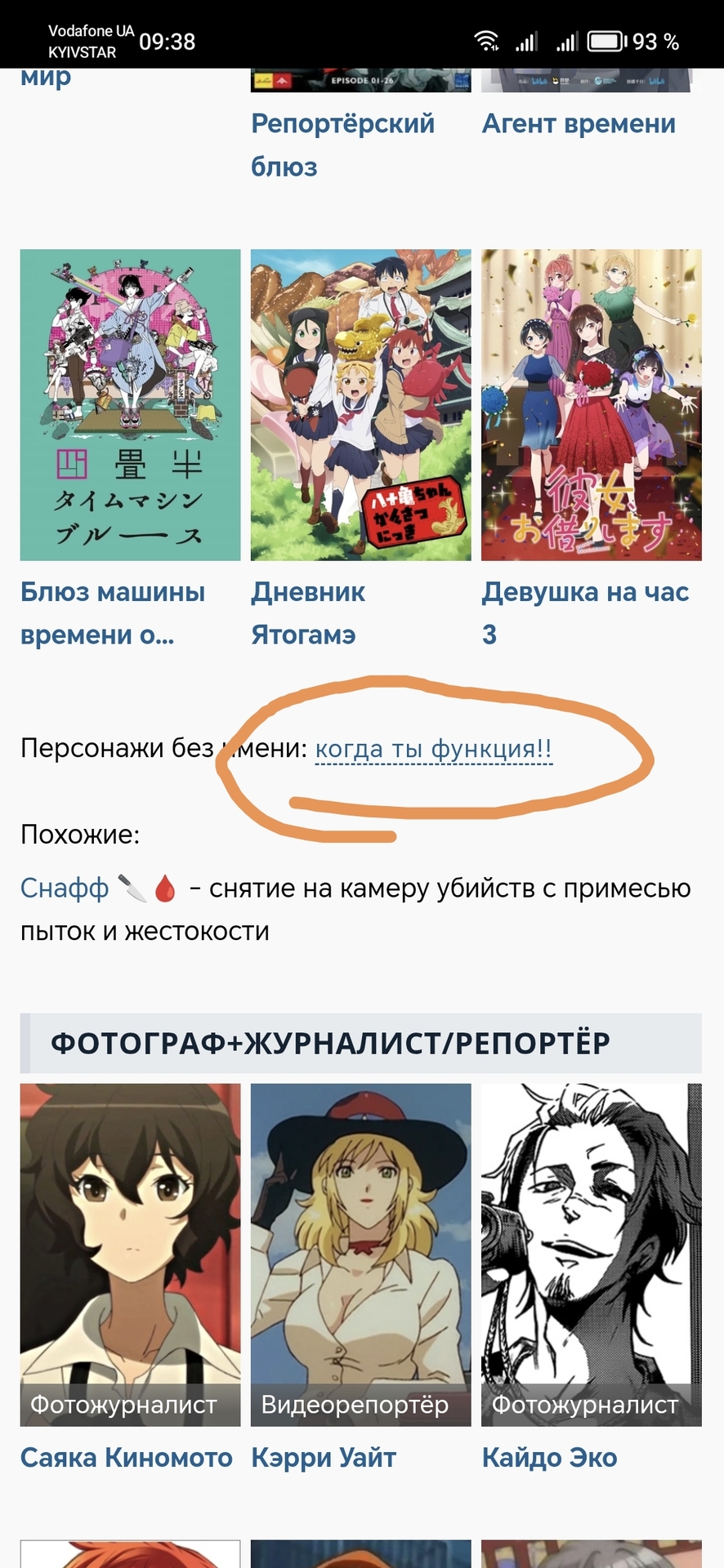Screen dimensions: 724x1568
Task: Open the Девушка на час 3 poster
Action: pos(591,404)
